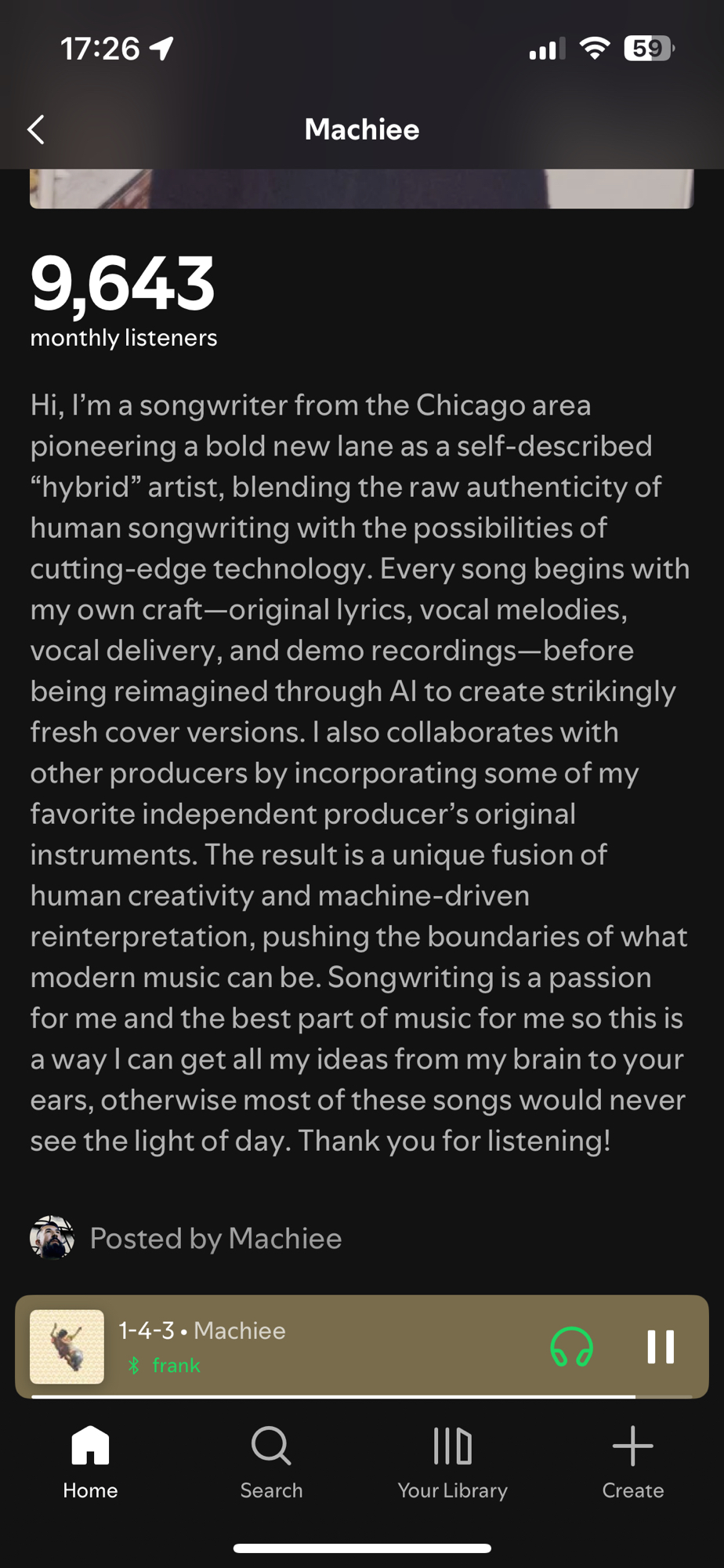Open the Your Library tab
Screen dimensions: 724x1568
452,1461
